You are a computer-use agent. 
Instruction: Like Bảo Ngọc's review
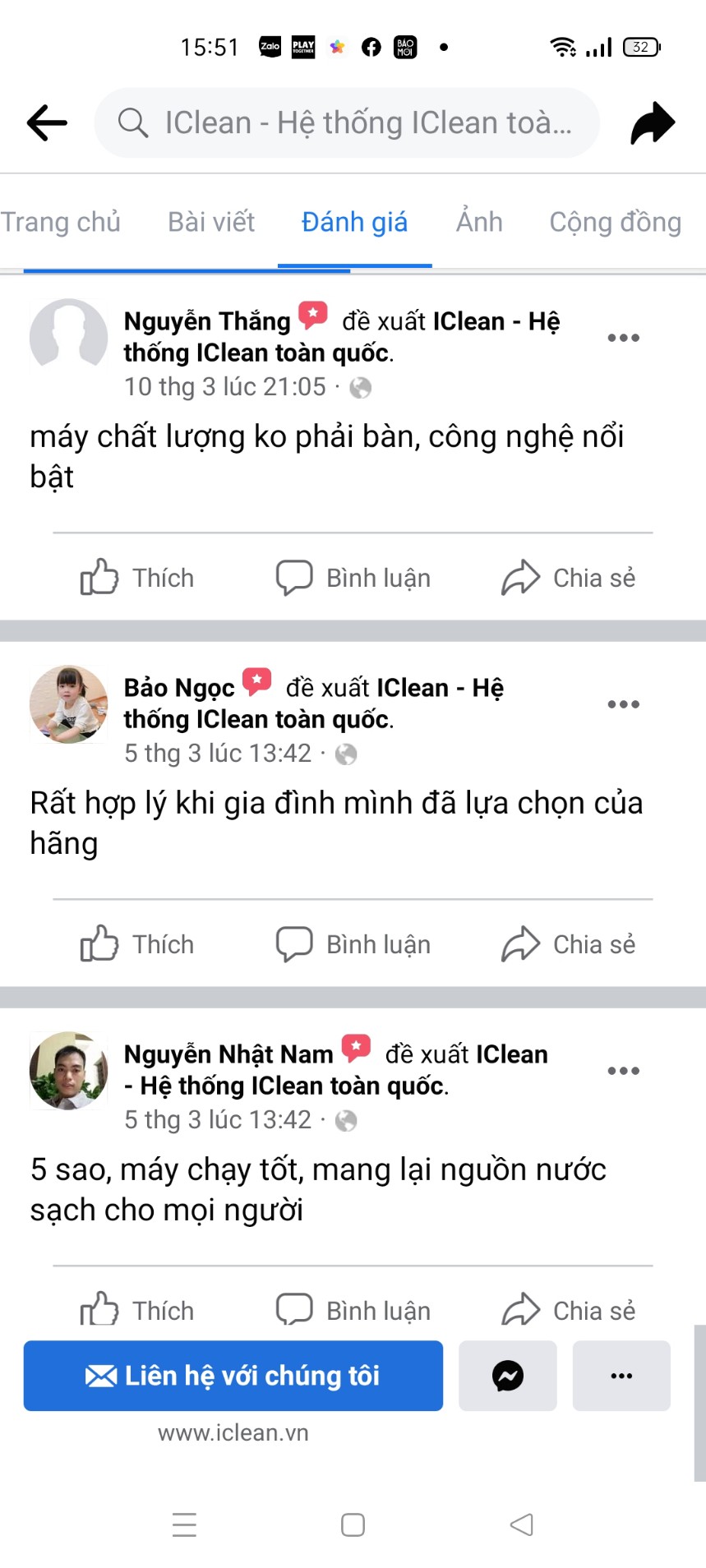137,944
